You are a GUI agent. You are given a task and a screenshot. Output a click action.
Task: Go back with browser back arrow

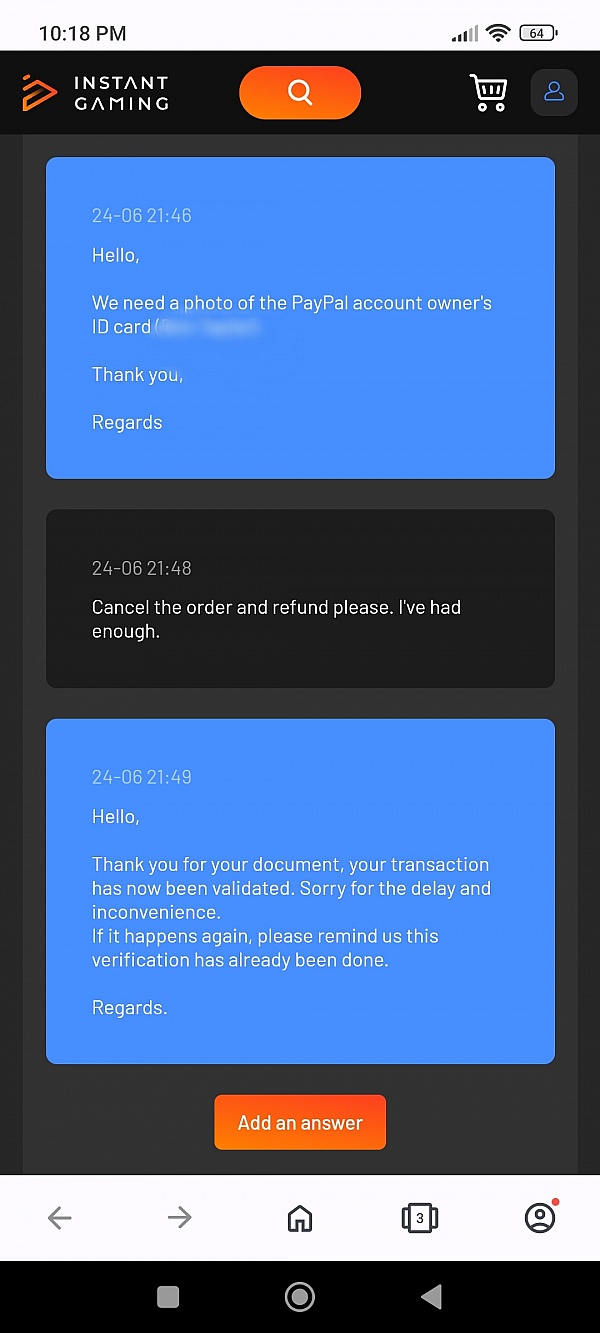[60, 1217]
